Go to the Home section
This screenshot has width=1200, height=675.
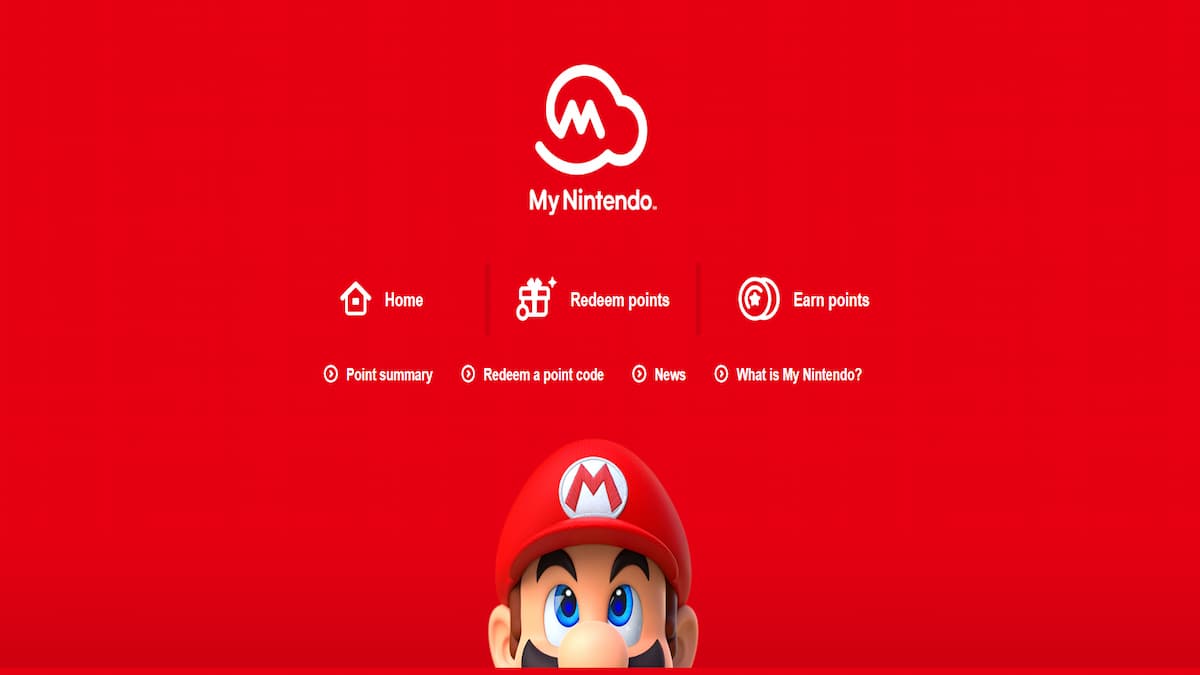point(382,300)
